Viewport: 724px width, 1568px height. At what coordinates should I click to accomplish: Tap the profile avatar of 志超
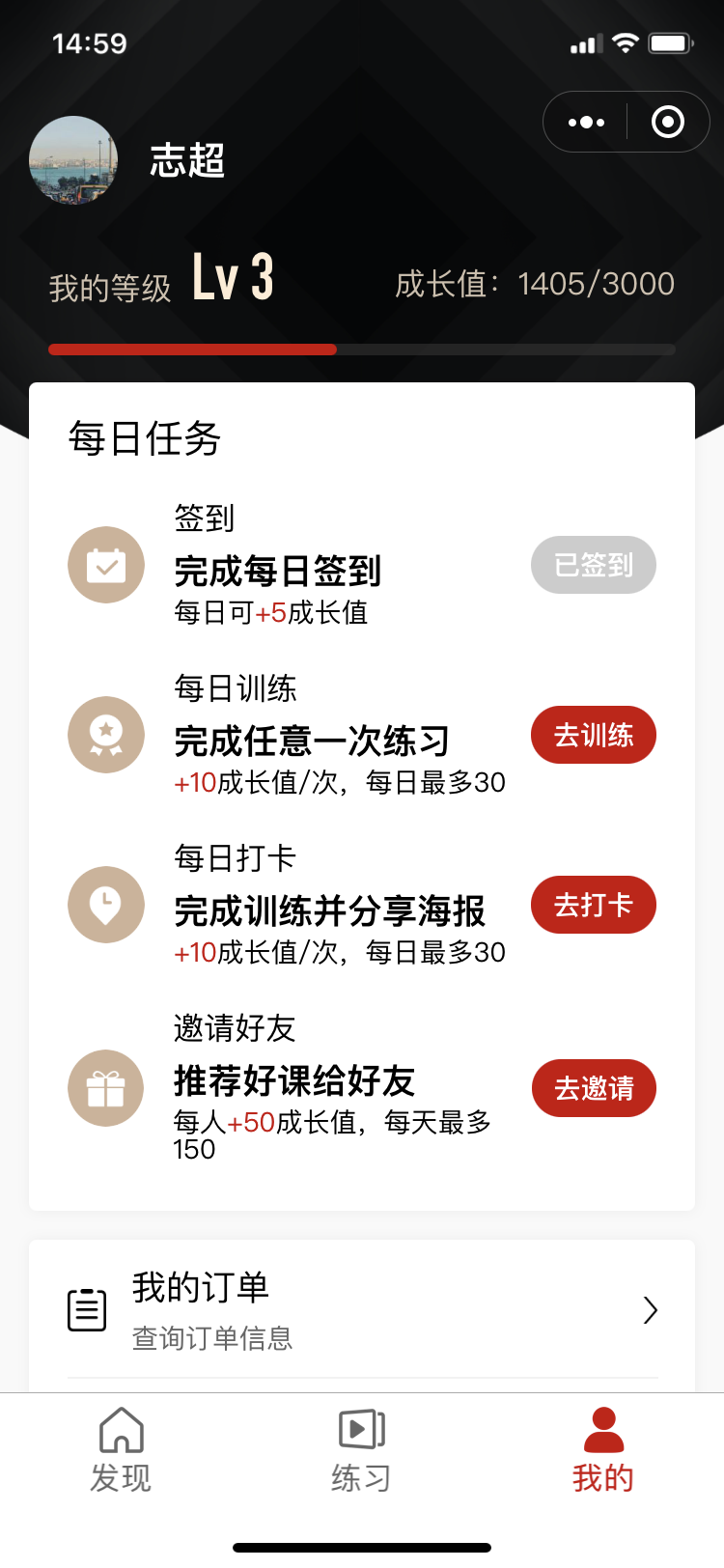[73, 159]
